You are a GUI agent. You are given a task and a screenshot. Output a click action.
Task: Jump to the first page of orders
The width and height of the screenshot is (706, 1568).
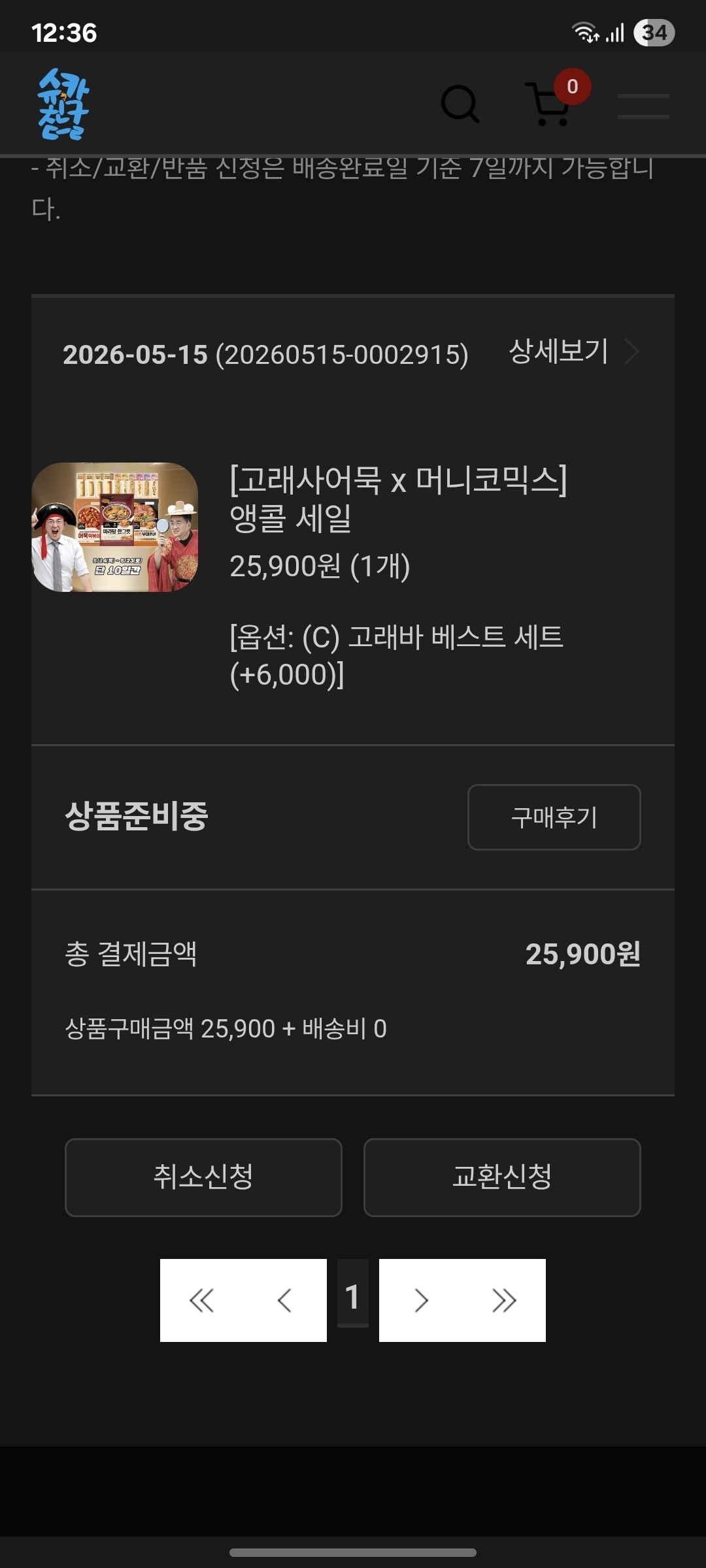201,1300
